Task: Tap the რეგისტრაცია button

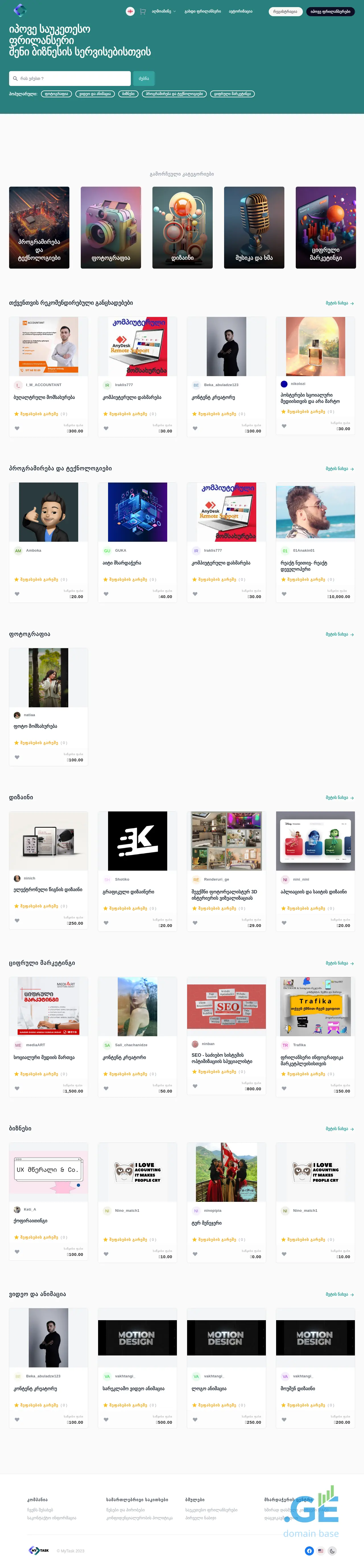Action: coord(285,12)
